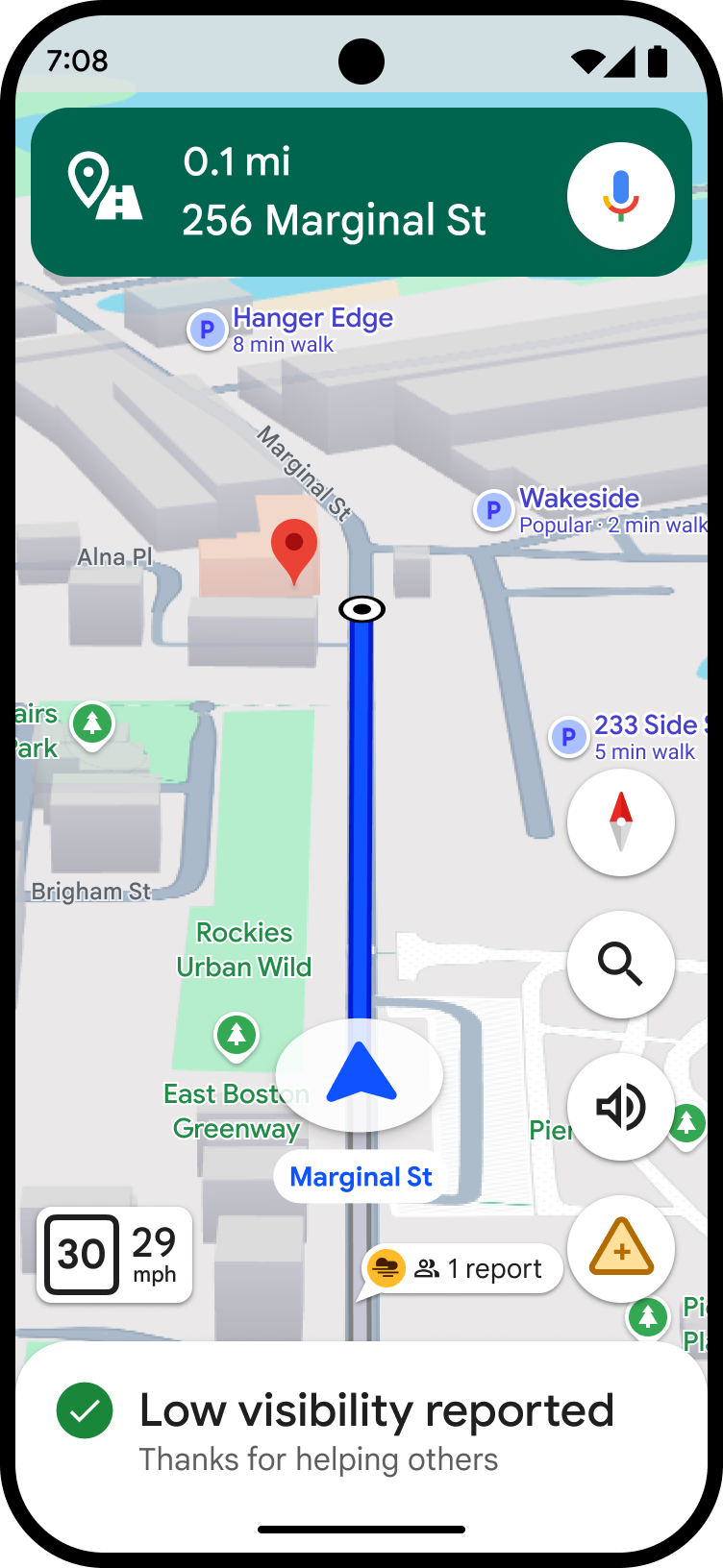Open details for the fog report chip

click(x=386, y=1267)
